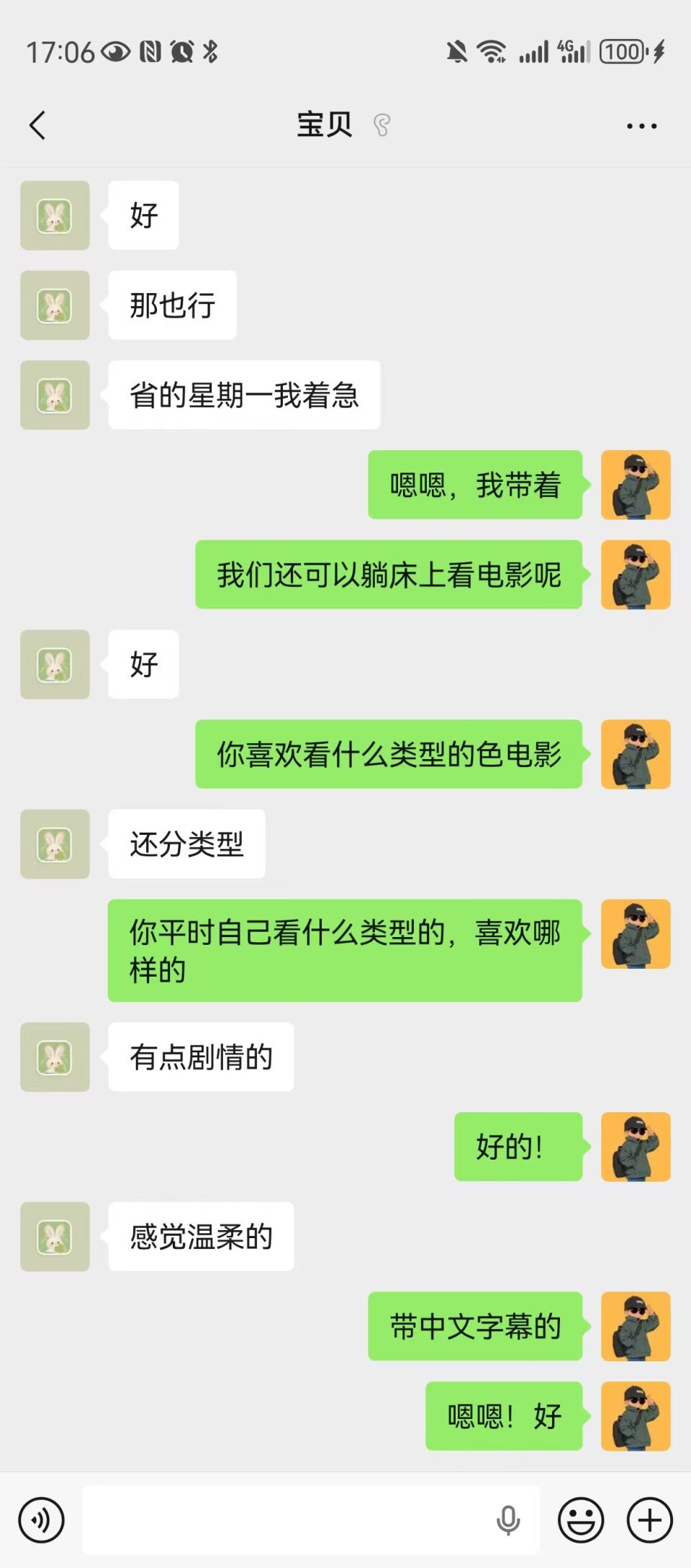Open my avatar beside 好的!
Screen dimensions: 691x1568
pos(636,1147)
